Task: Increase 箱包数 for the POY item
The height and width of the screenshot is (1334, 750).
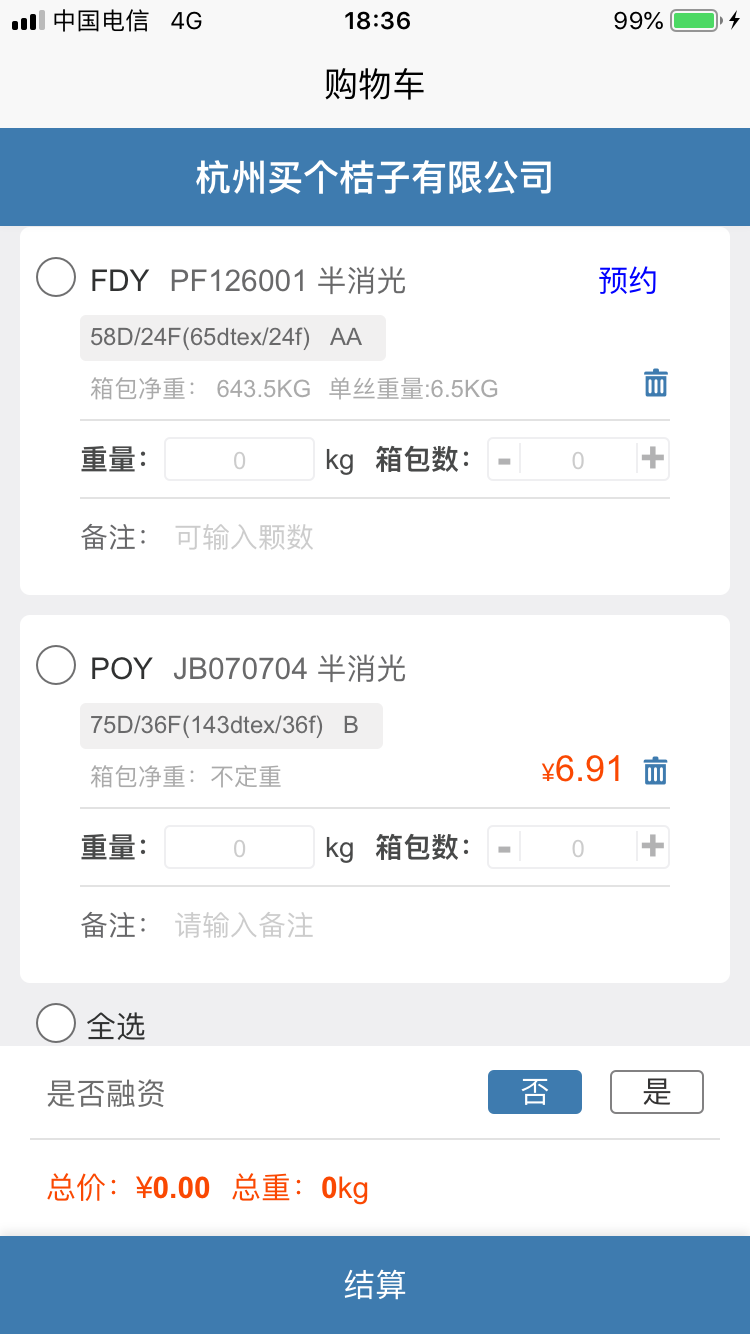Action: click(653, 847)
